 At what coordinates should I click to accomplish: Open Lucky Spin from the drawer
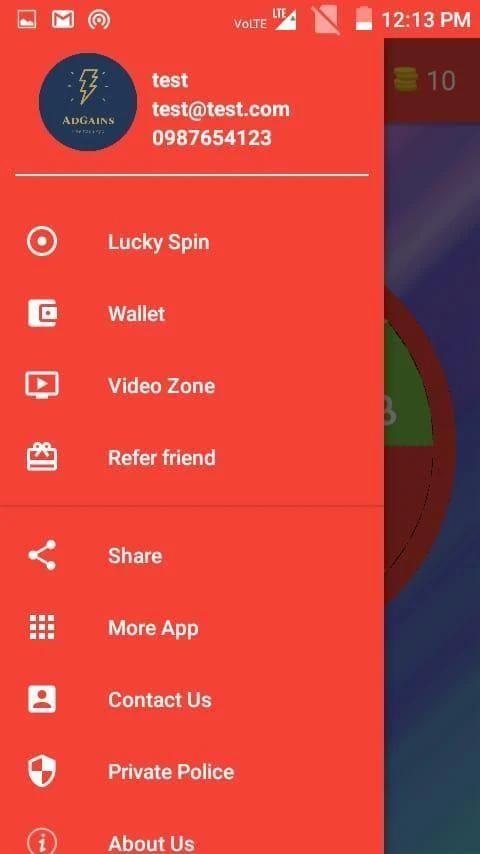192,242
